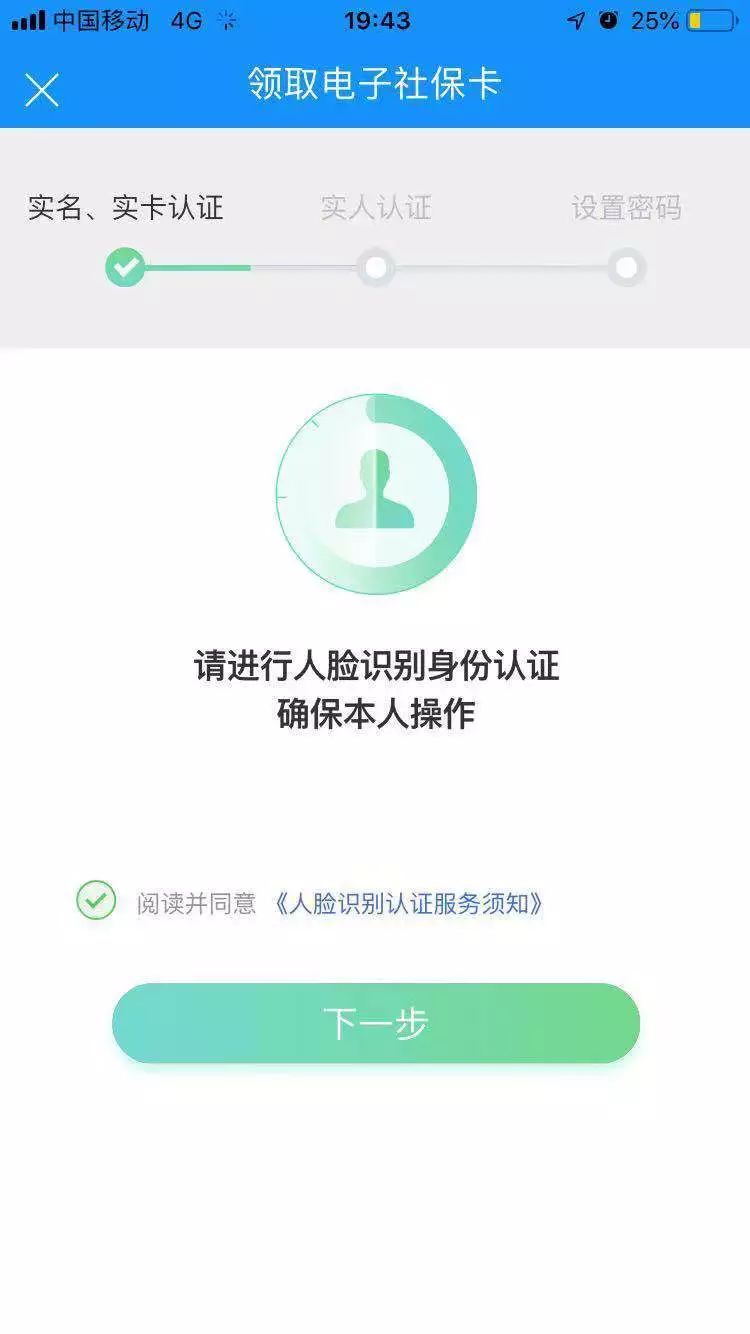Tap the 领取电子社保卡 title bar

point(375,88)
